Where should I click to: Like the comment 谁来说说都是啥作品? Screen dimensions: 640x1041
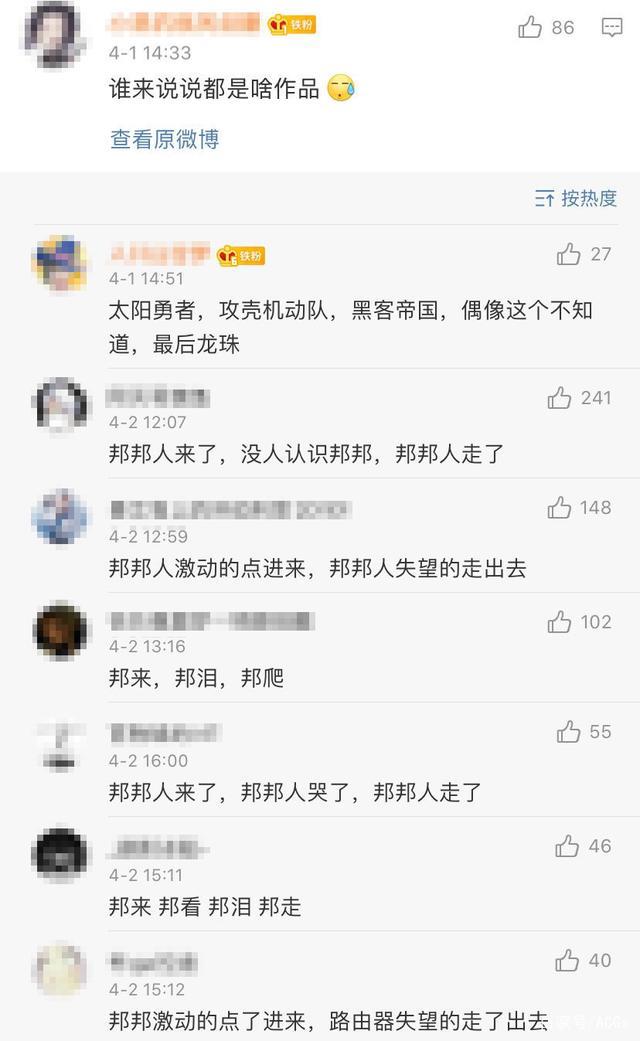tap(530, 28)
